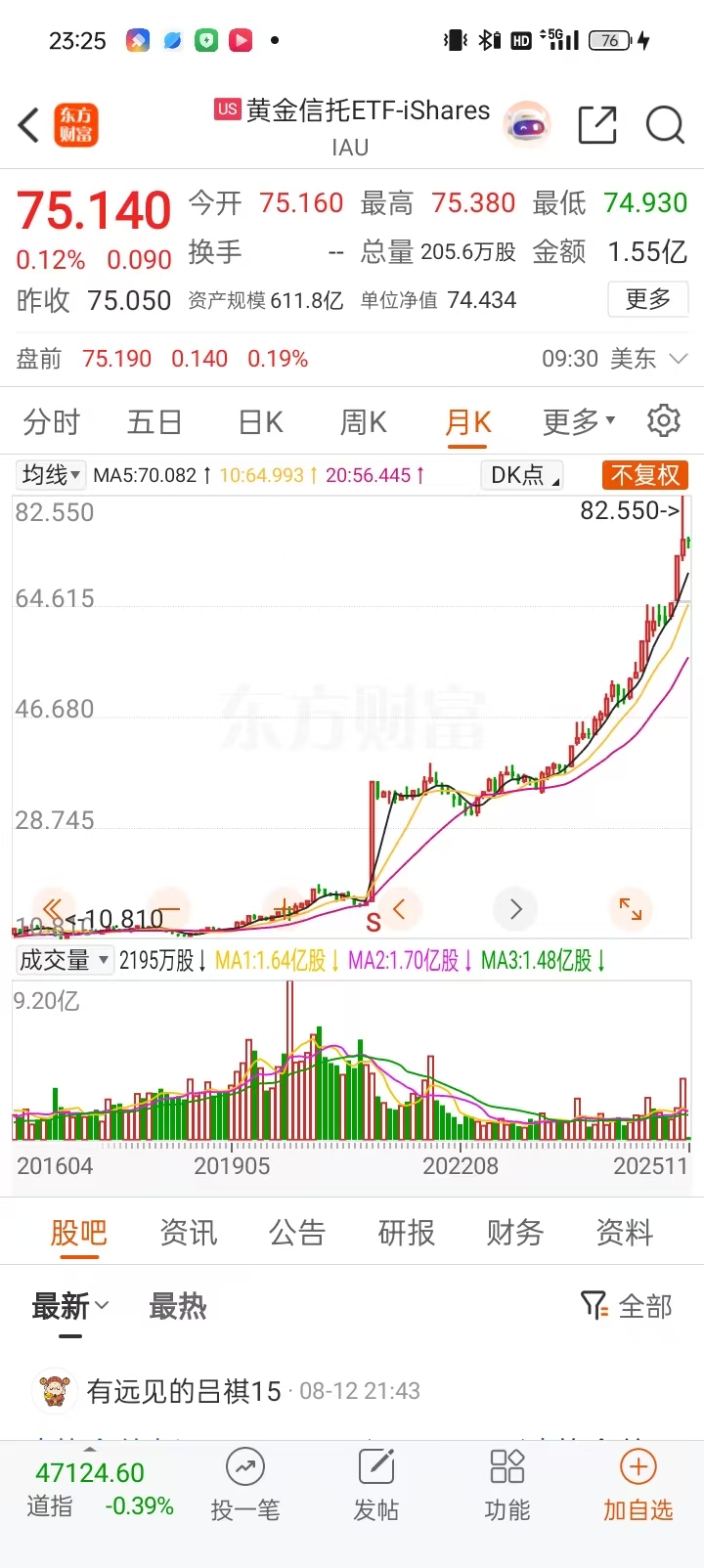This screenshot has width=704, height=1568.
Task: Expand the 盘前 pre-market row
Action: [678, 360]
